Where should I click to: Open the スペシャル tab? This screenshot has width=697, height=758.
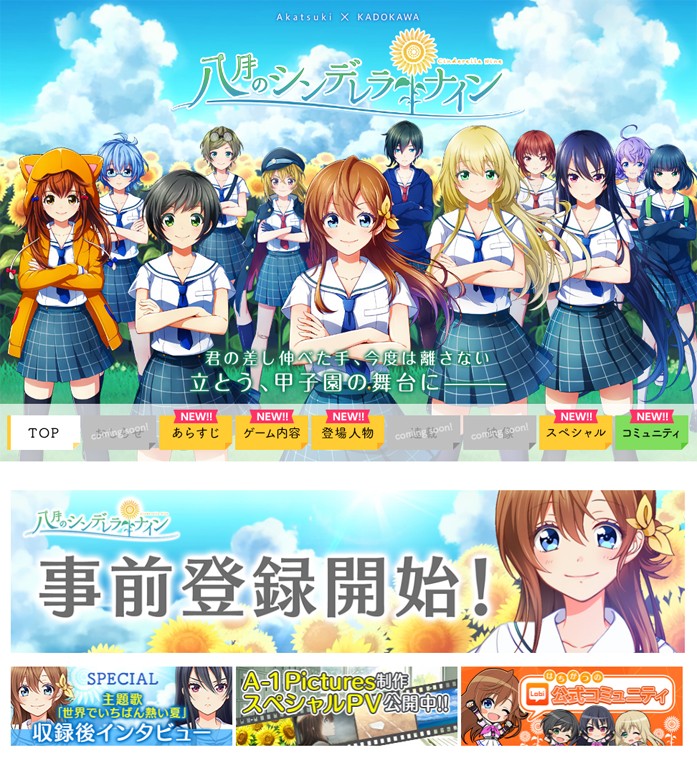(576, 433)
